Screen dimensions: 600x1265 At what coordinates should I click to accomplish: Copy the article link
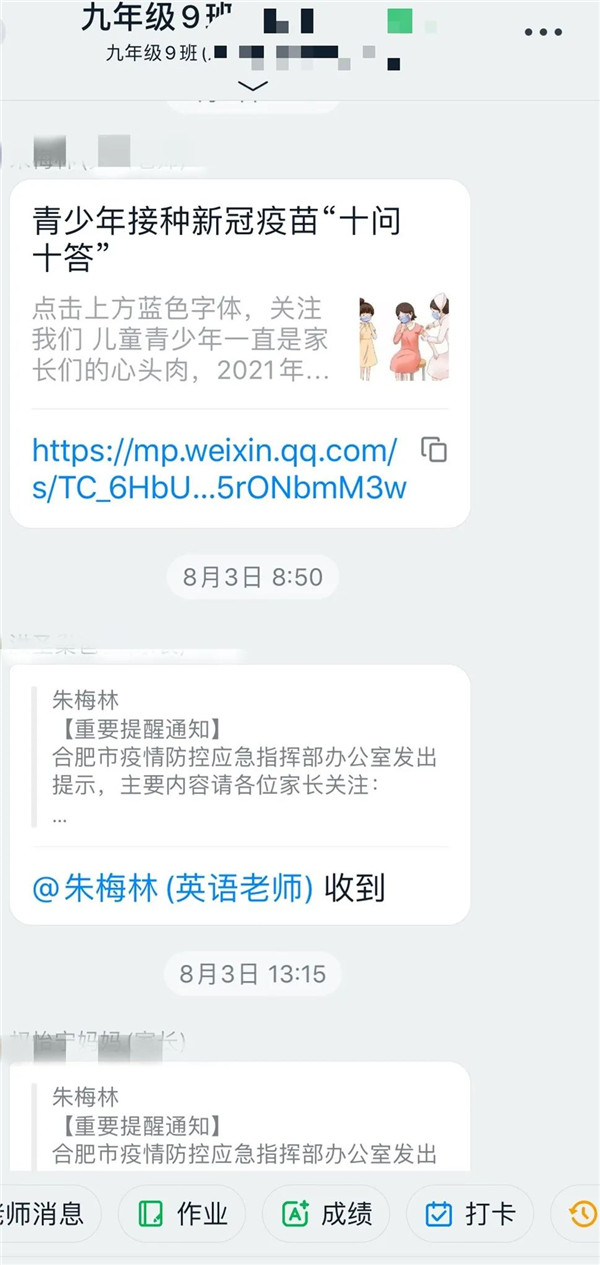point(433,450)
